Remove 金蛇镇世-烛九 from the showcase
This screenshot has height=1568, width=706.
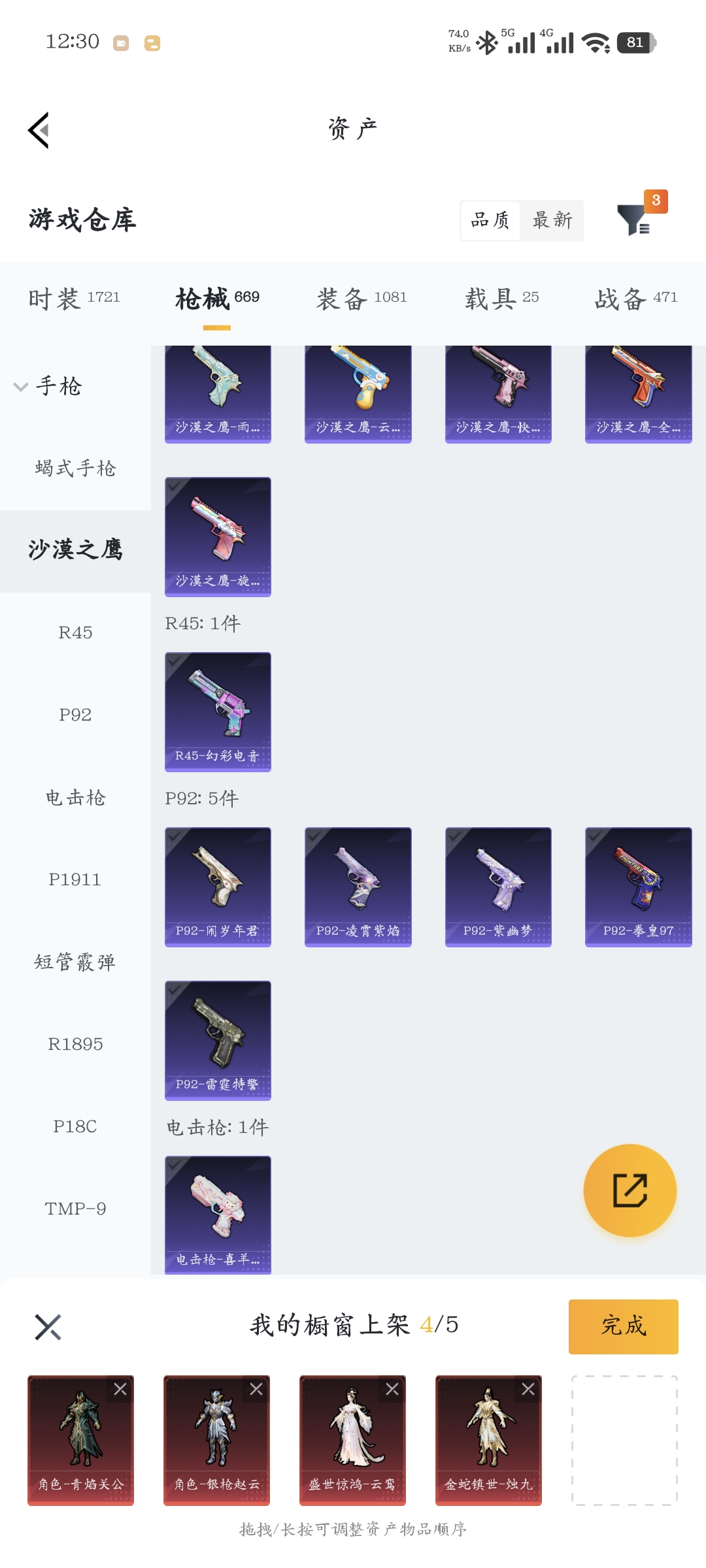tap(528, 1389)
